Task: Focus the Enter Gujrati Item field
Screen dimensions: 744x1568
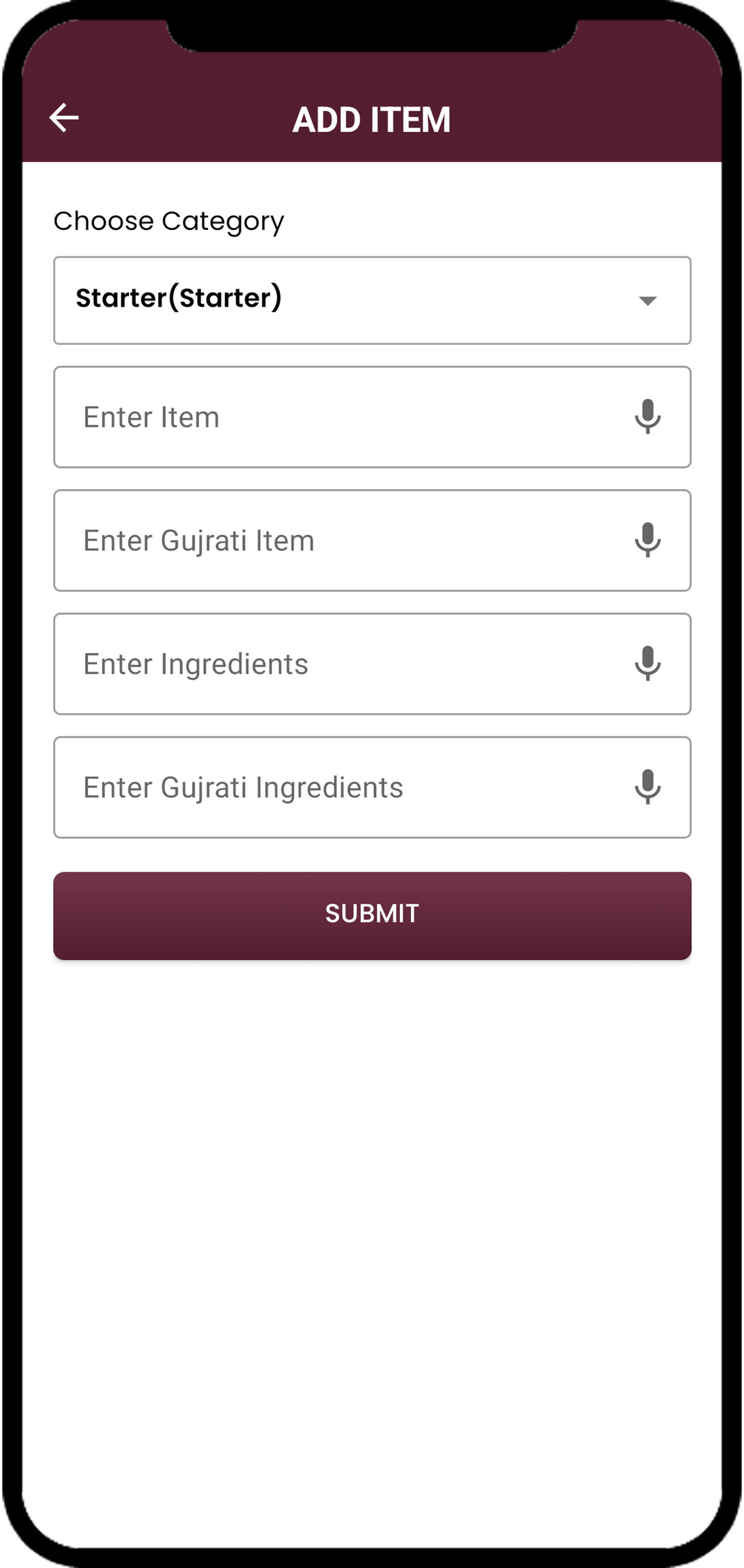Action: pos(341,541)
